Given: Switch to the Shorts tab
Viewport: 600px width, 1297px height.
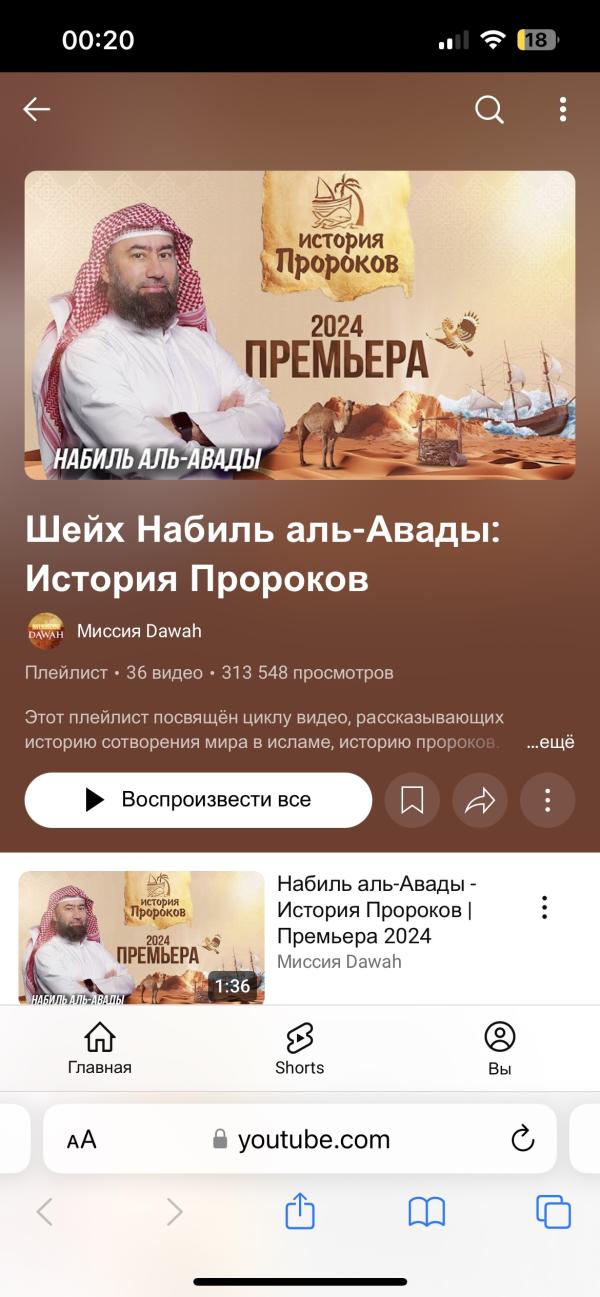Looking at the screenshot, I should (x=300, y=1047).
